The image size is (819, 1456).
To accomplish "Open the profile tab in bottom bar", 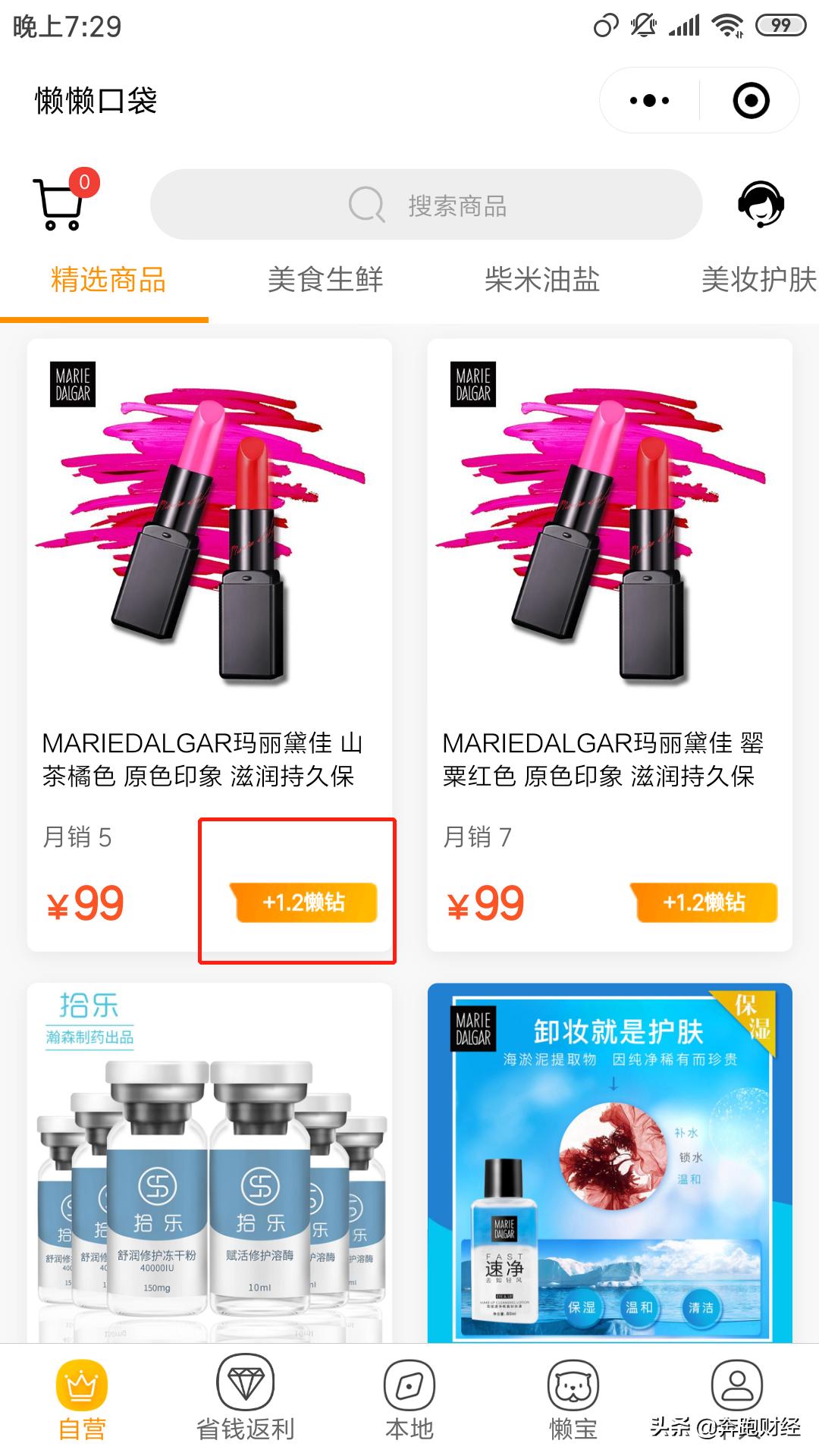I will click(736, 1389).
